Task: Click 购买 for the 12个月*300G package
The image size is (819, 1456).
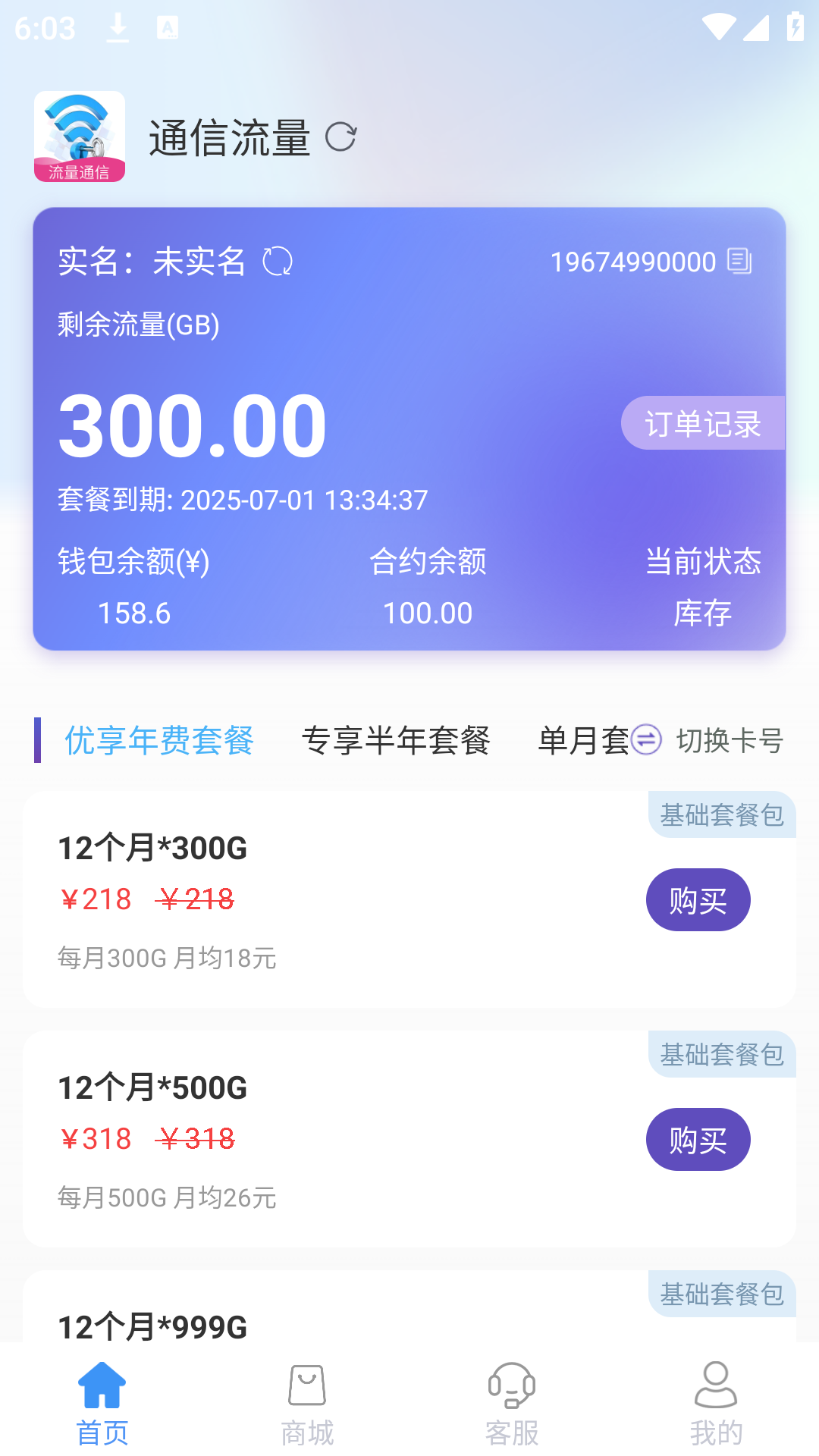Action: pos(698,899)
